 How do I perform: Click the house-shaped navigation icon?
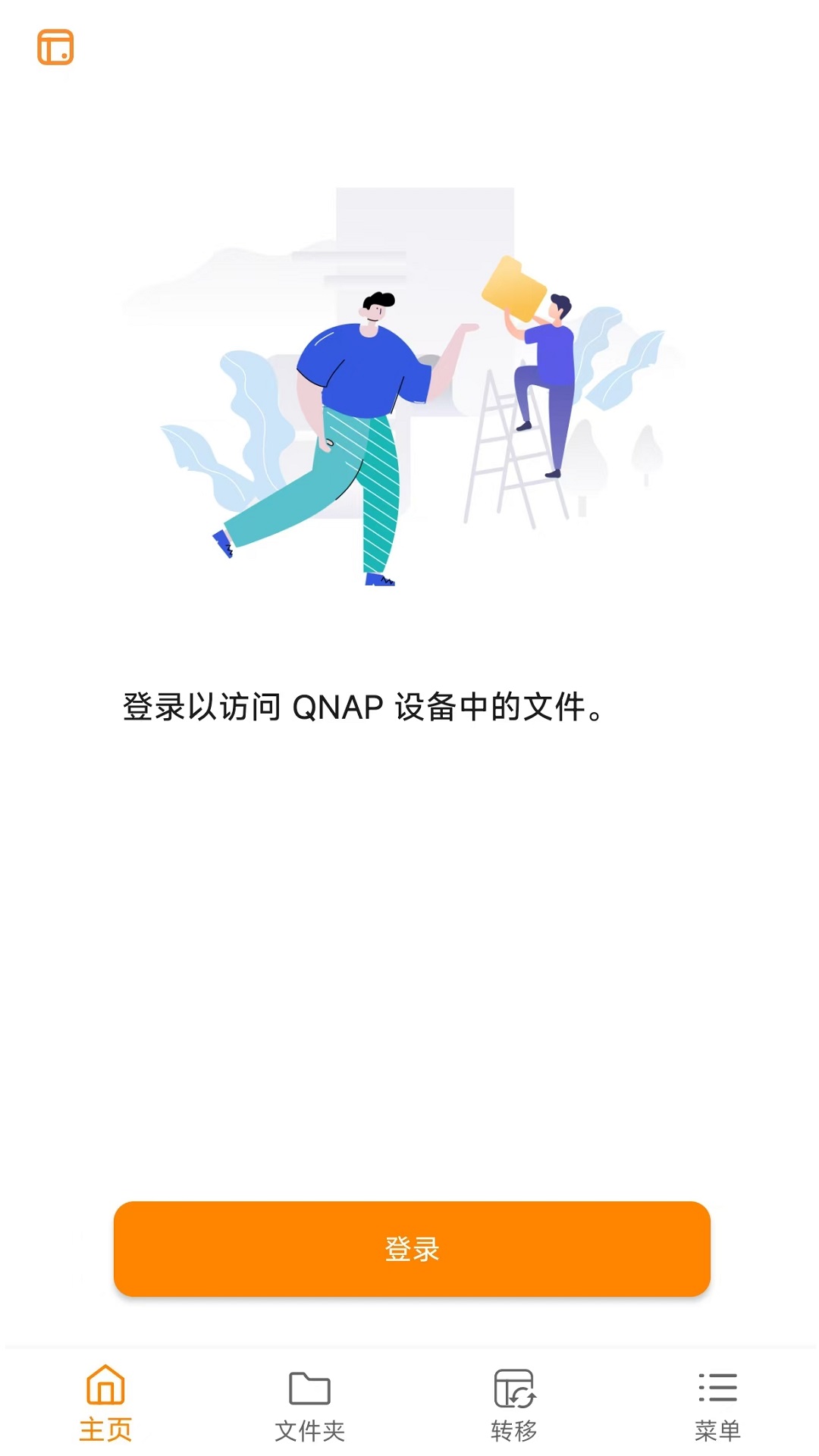point(106,1385)
